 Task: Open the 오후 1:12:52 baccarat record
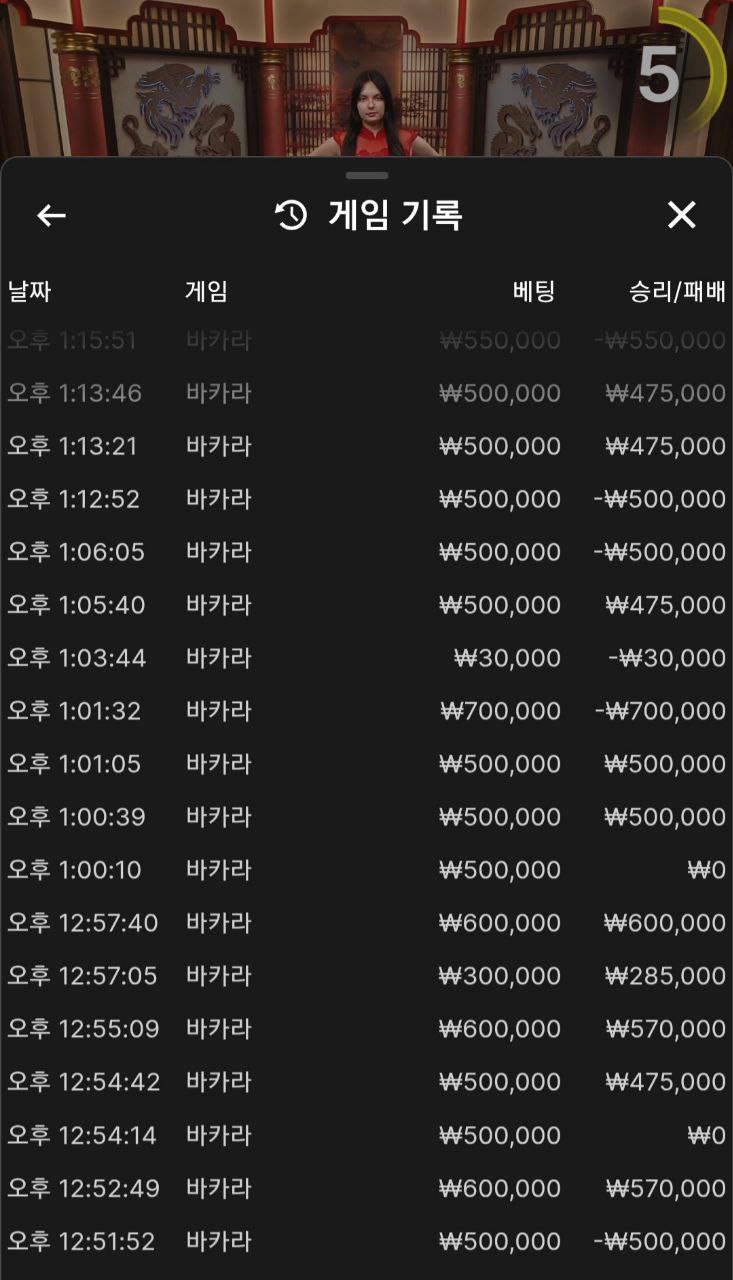(366, 499)
